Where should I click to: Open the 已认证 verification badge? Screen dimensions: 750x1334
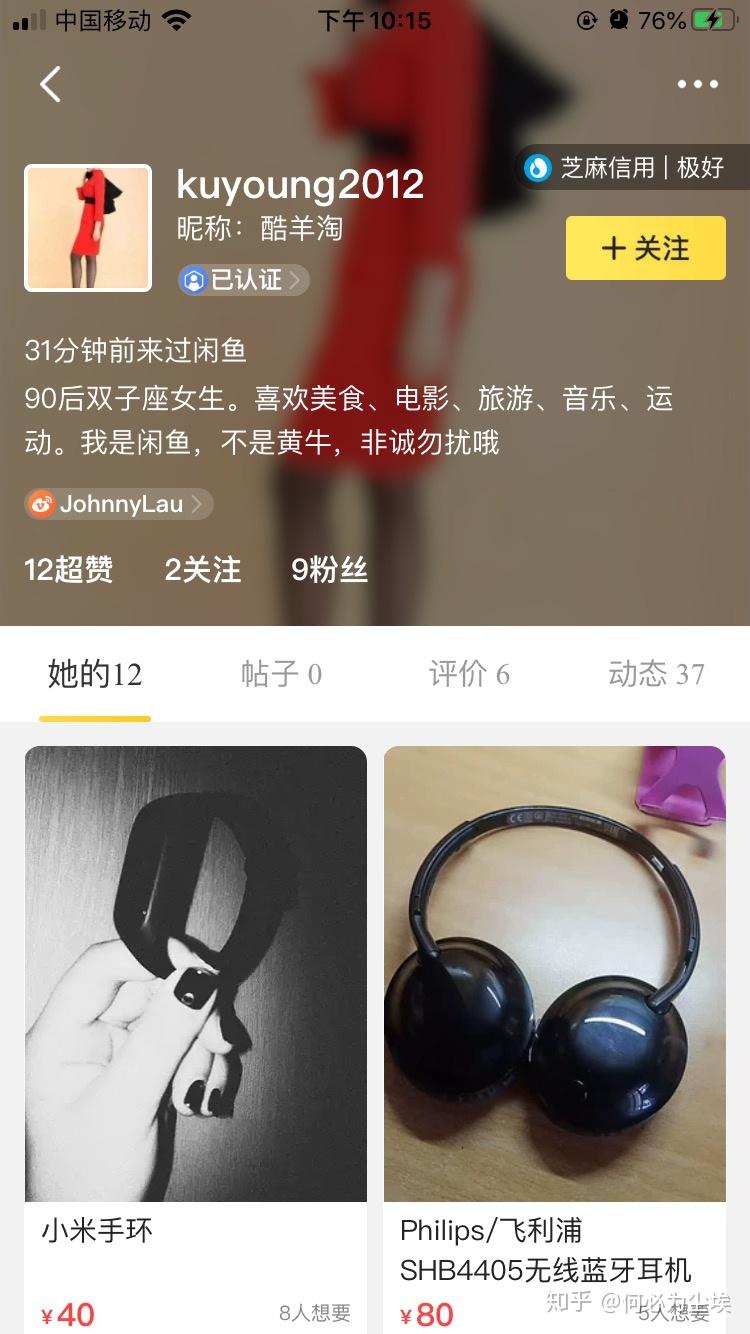[x=244, y=280]
